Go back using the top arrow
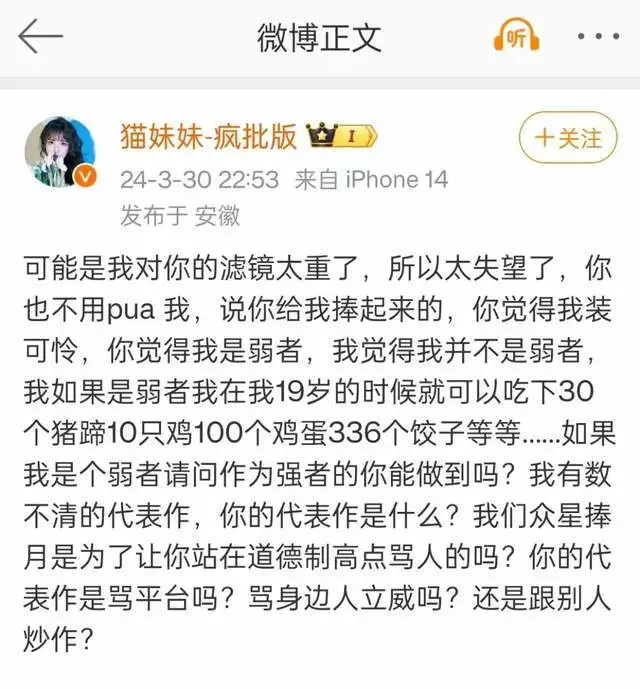This screenshot has height=689, width=640. point(40,38)
